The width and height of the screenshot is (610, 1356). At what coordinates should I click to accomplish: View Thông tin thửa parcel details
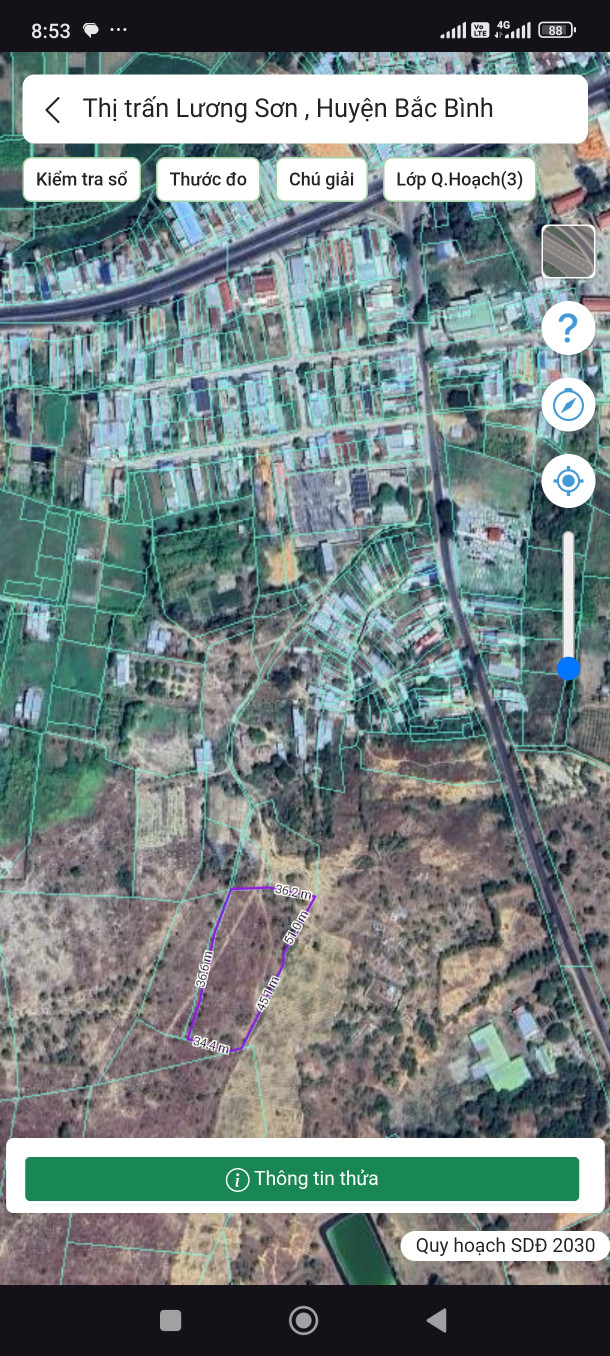pyautogui.click(x=302, y=1179)
